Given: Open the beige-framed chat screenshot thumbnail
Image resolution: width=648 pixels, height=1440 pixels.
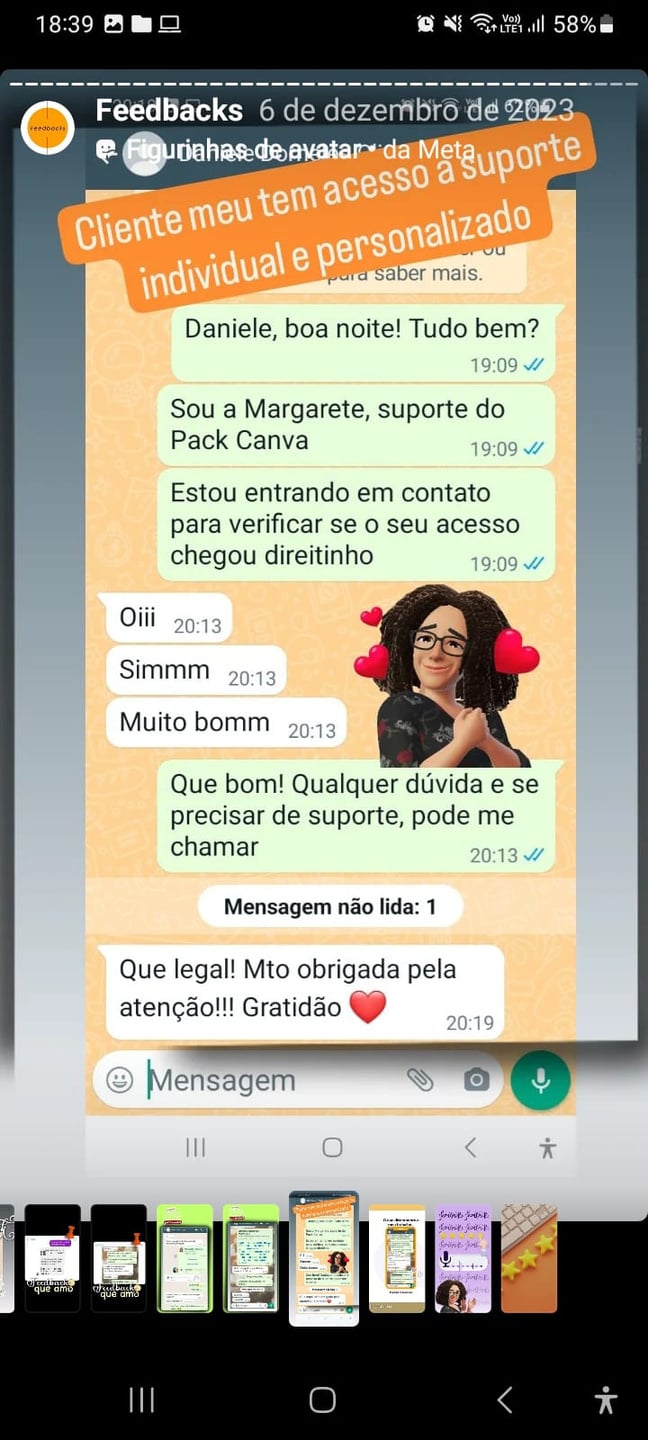Looking at the screenshot, I should coord(397,1257).
